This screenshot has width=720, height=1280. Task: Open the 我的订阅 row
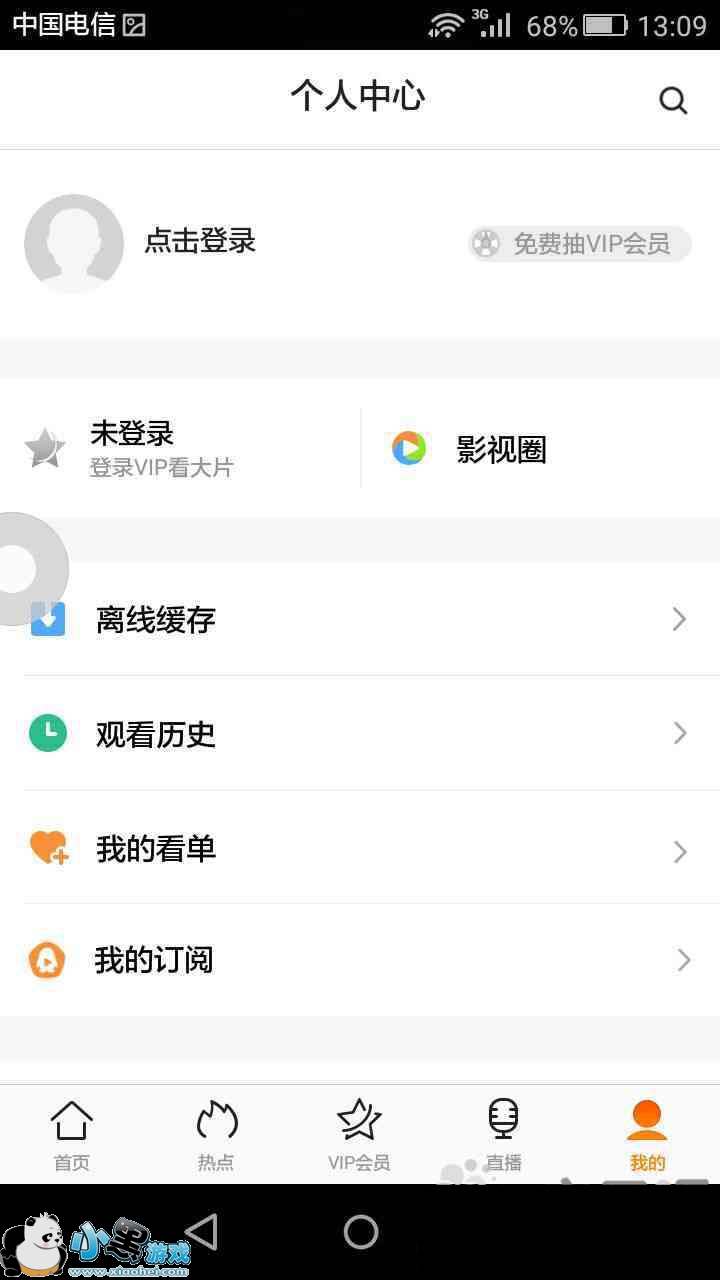click(x=360, y=961)
